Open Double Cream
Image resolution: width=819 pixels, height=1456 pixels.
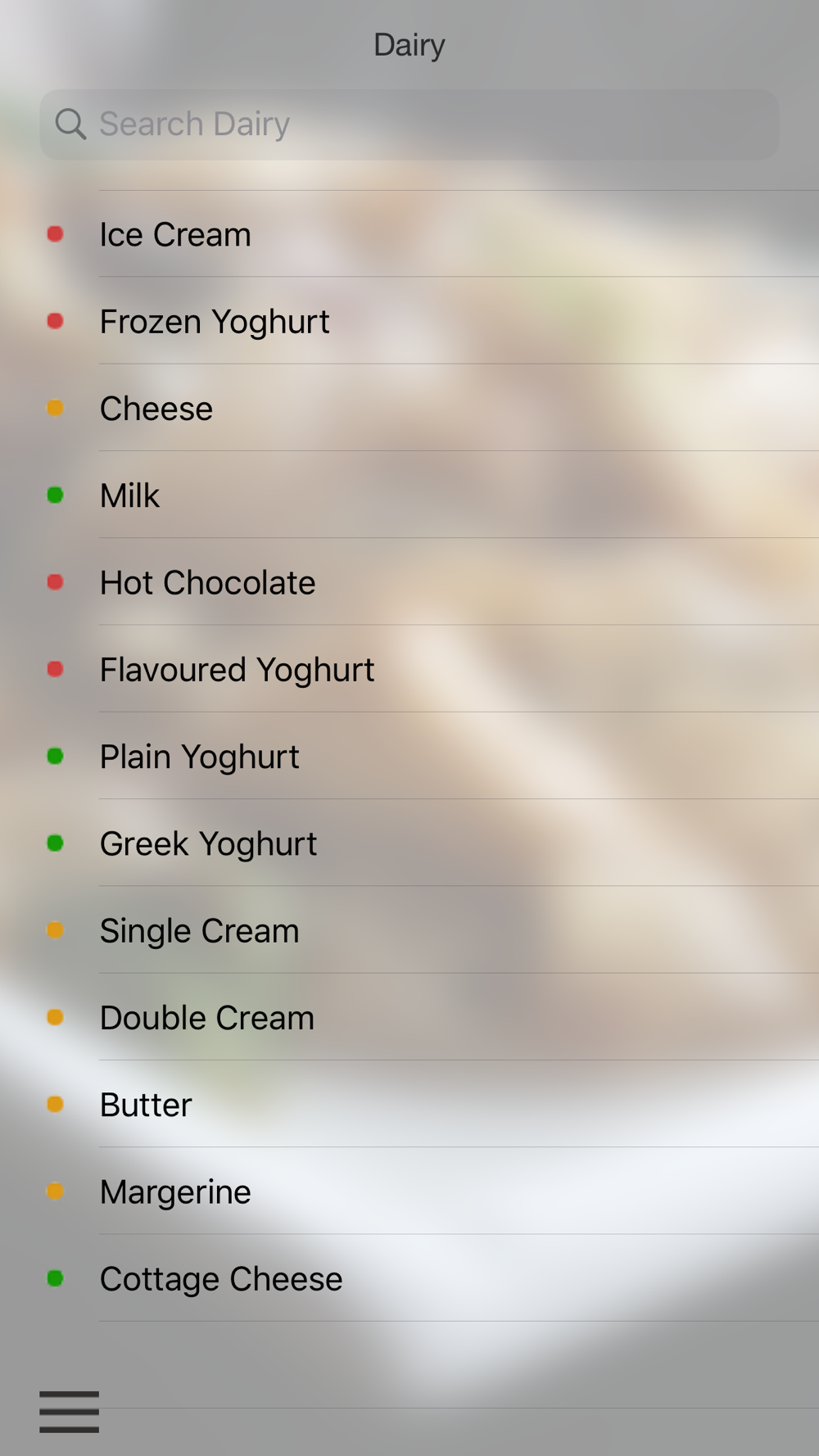tap(409, 1017)
